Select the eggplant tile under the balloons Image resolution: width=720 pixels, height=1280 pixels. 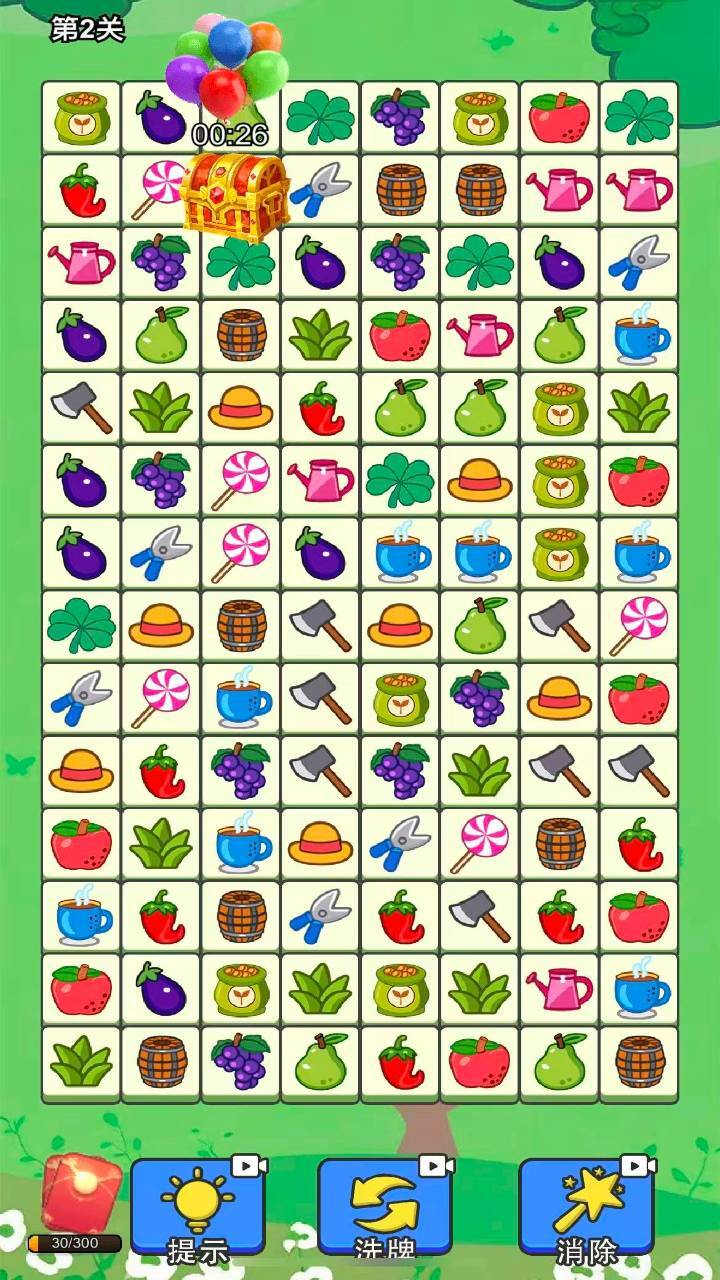(158, 117)
